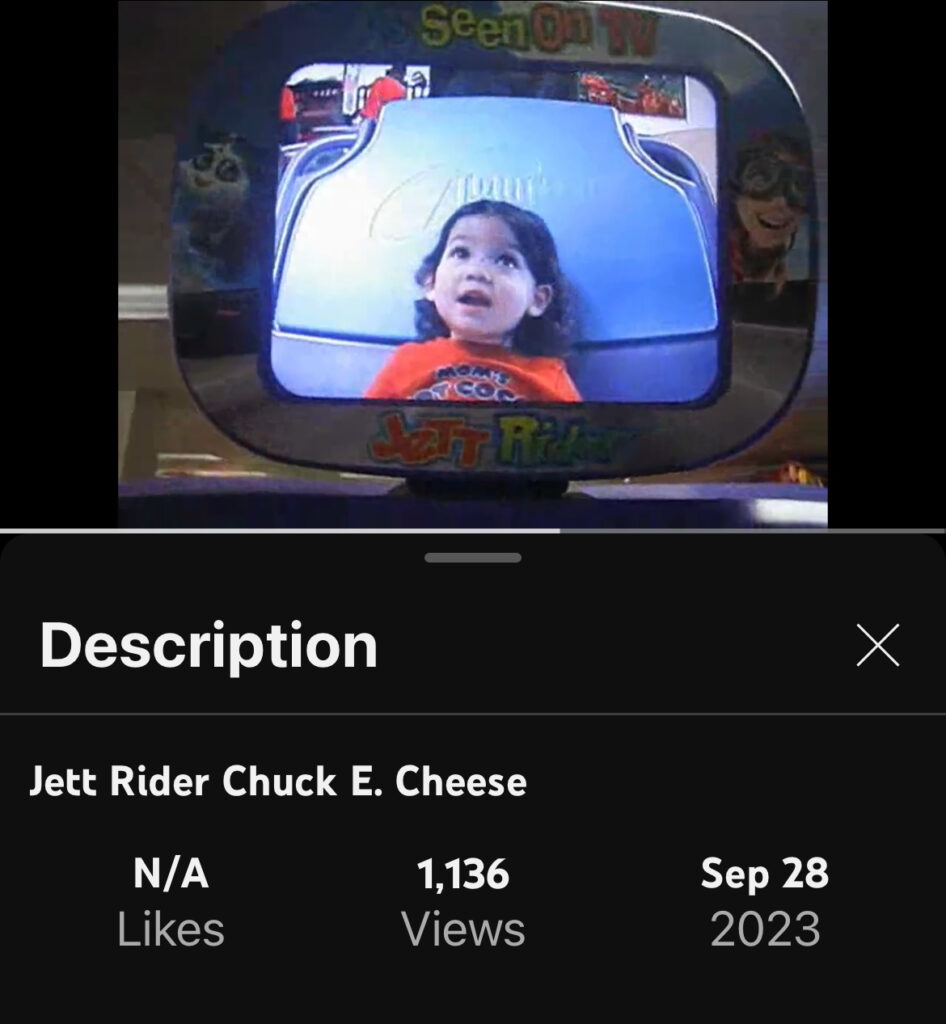Tap the video player to show controls

pos(472,262)
